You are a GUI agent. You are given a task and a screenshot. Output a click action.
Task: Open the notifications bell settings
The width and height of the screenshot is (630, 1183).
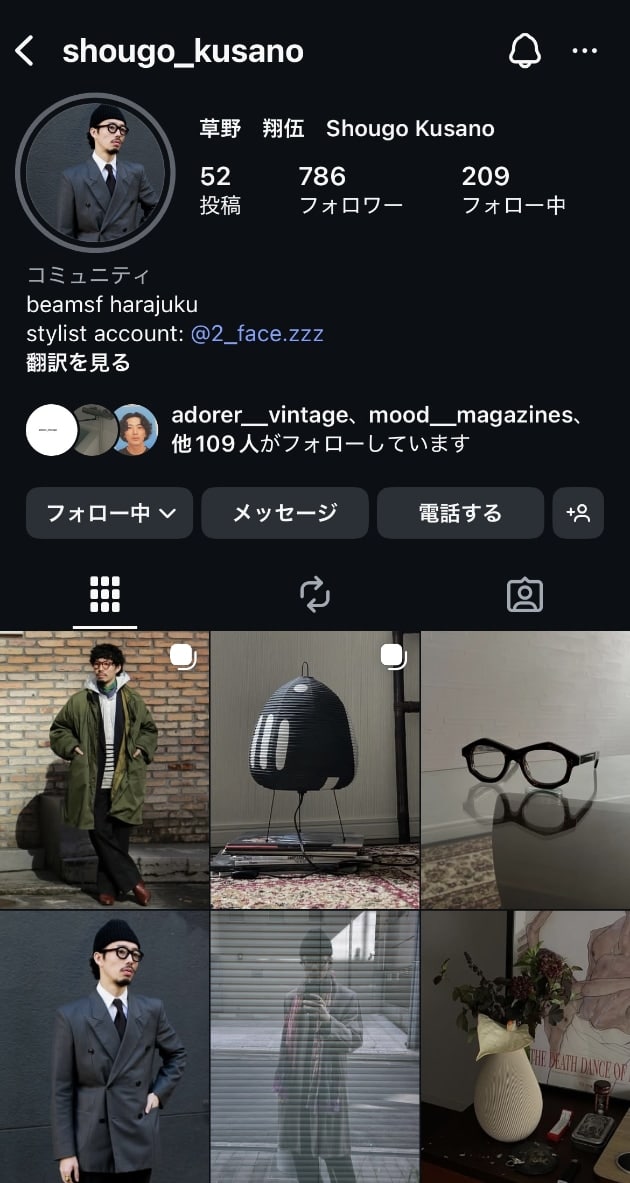point(524,50)
